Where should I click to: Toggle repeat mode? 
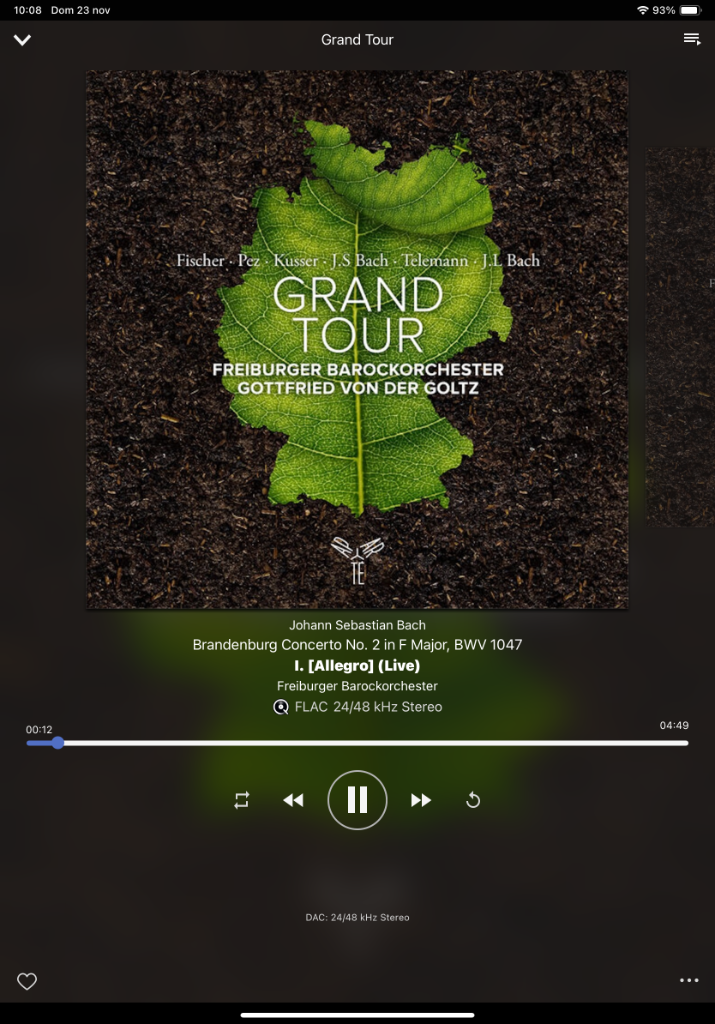tap(242, 800)
